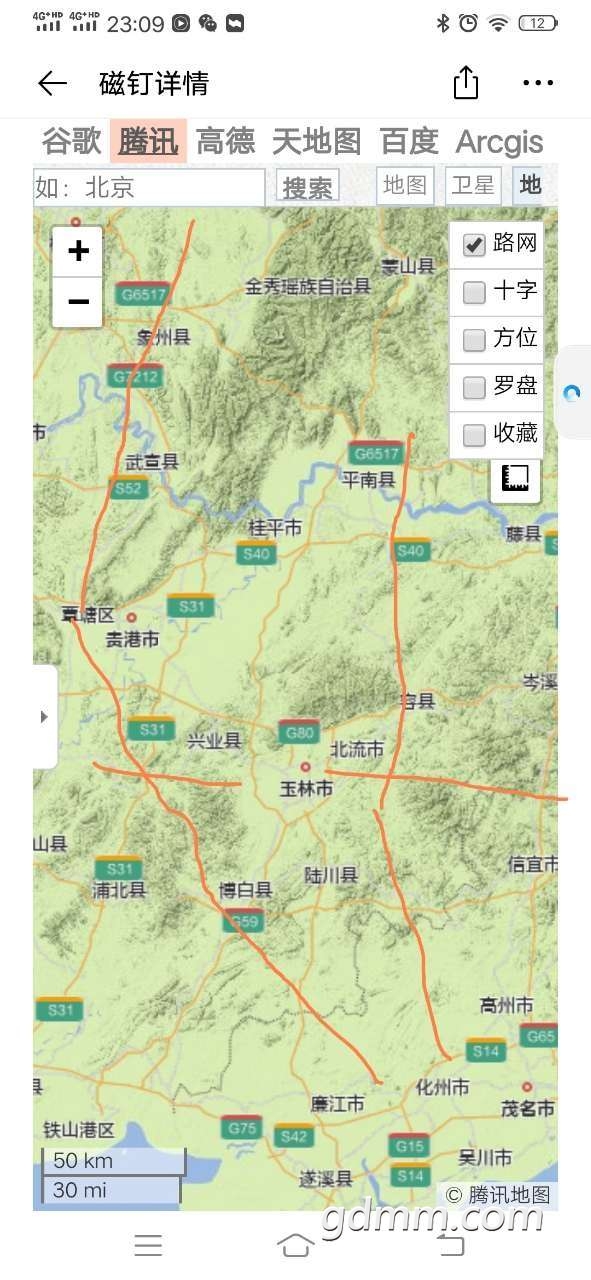591x1280 pixels.
Task: Select the 腾讯 map tab
Action: (148, 141)
